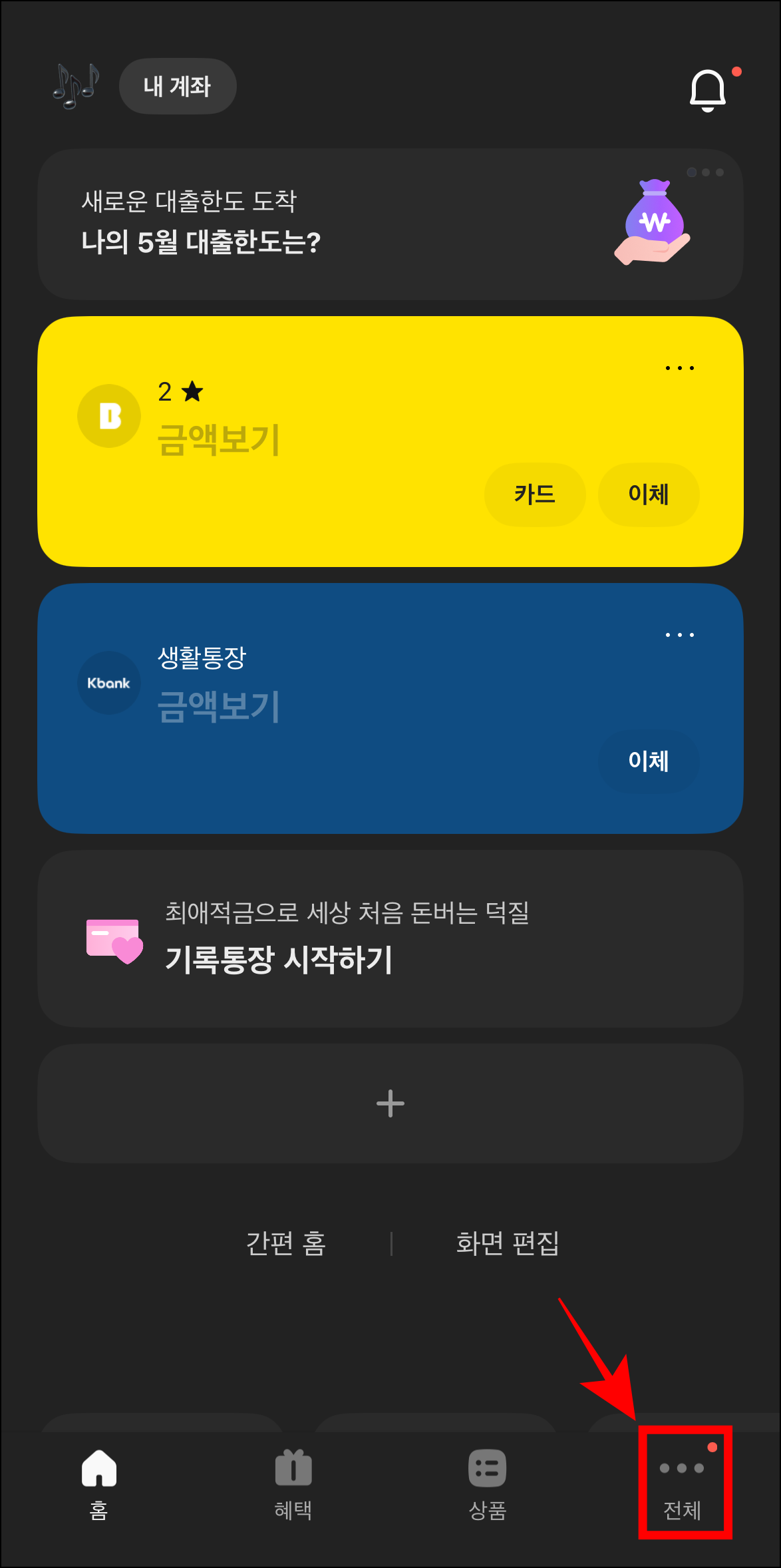Image resolution: width=781 pixels, height=1568 pixels.
Task: Expand options via dots on the loan banner
Action: point(707,171)
